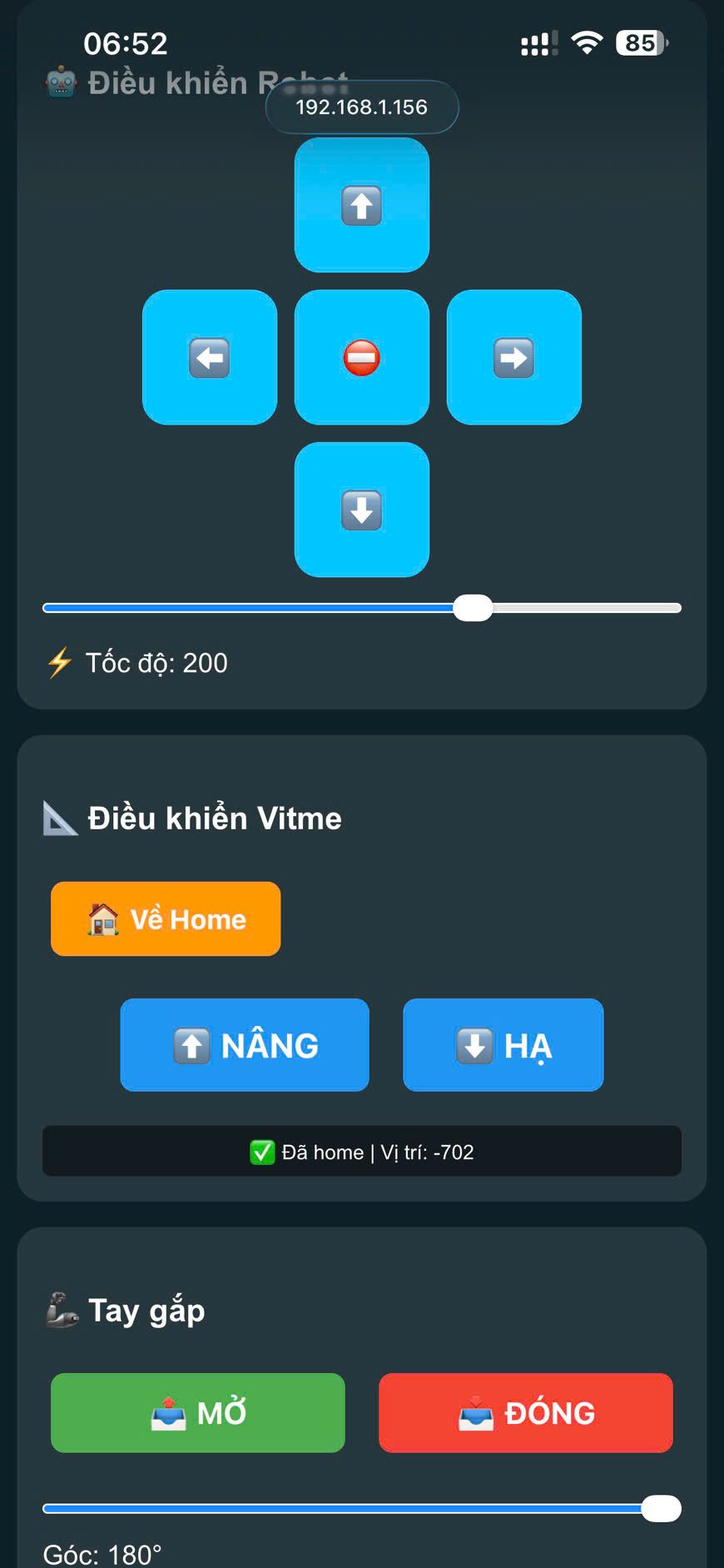724x1568 pixels.
Task: Tap the 192.168.1.156 address pill
Action: pyautogui.click(x=361, y=107)
